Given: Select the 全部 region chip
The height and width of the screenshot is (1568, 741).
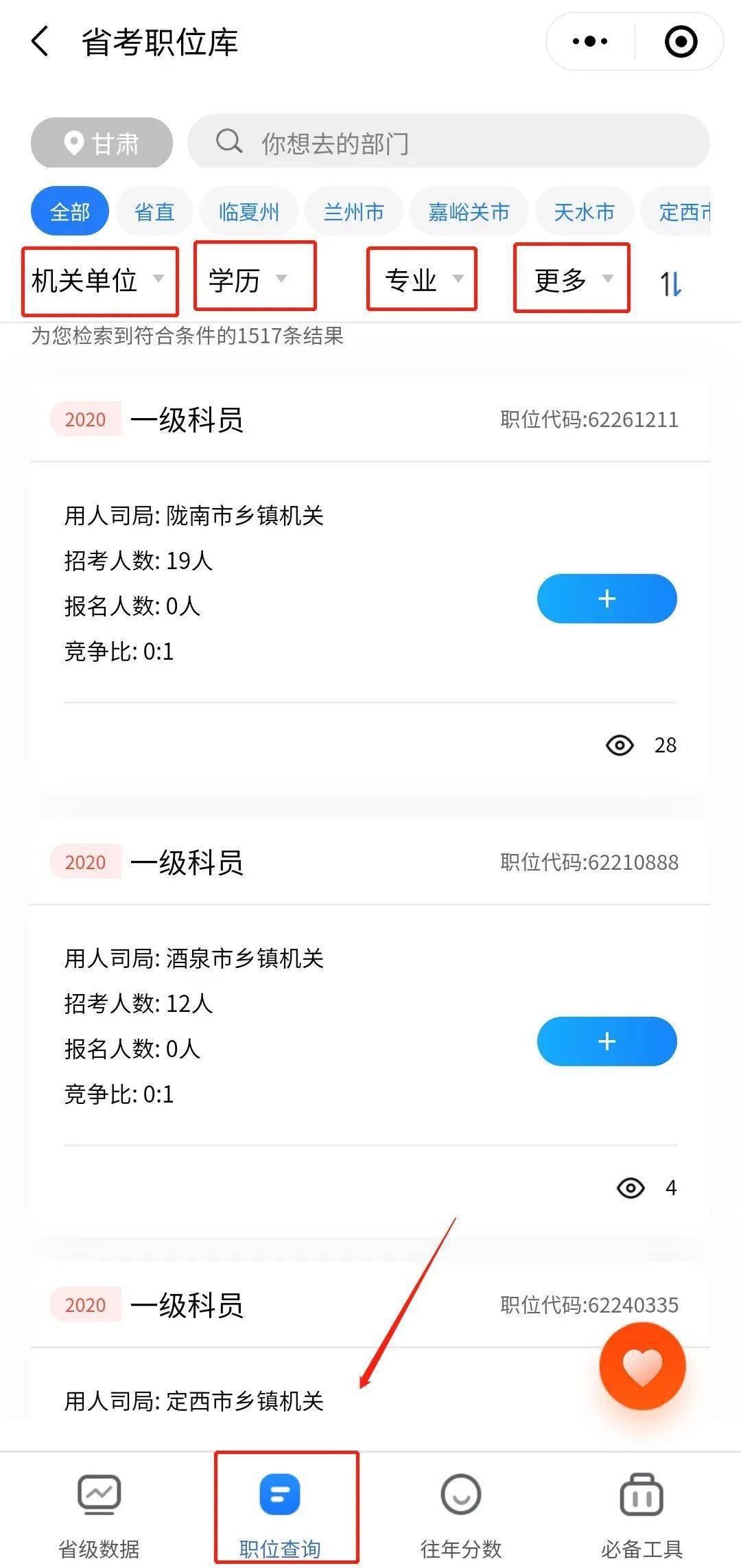Looking at the screenshot, I should point(70,211).
